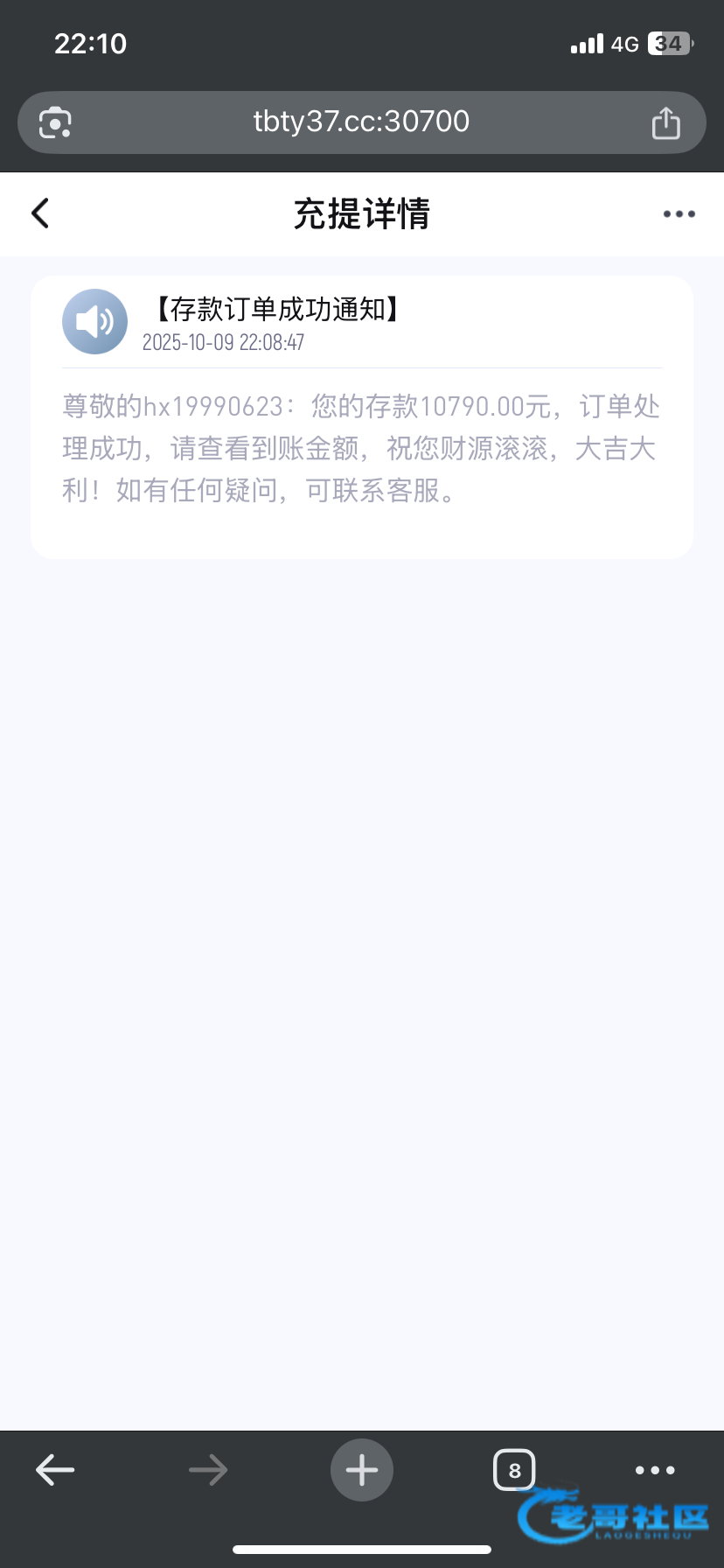Navigate back using browser's bottom back arrow

55,1470
